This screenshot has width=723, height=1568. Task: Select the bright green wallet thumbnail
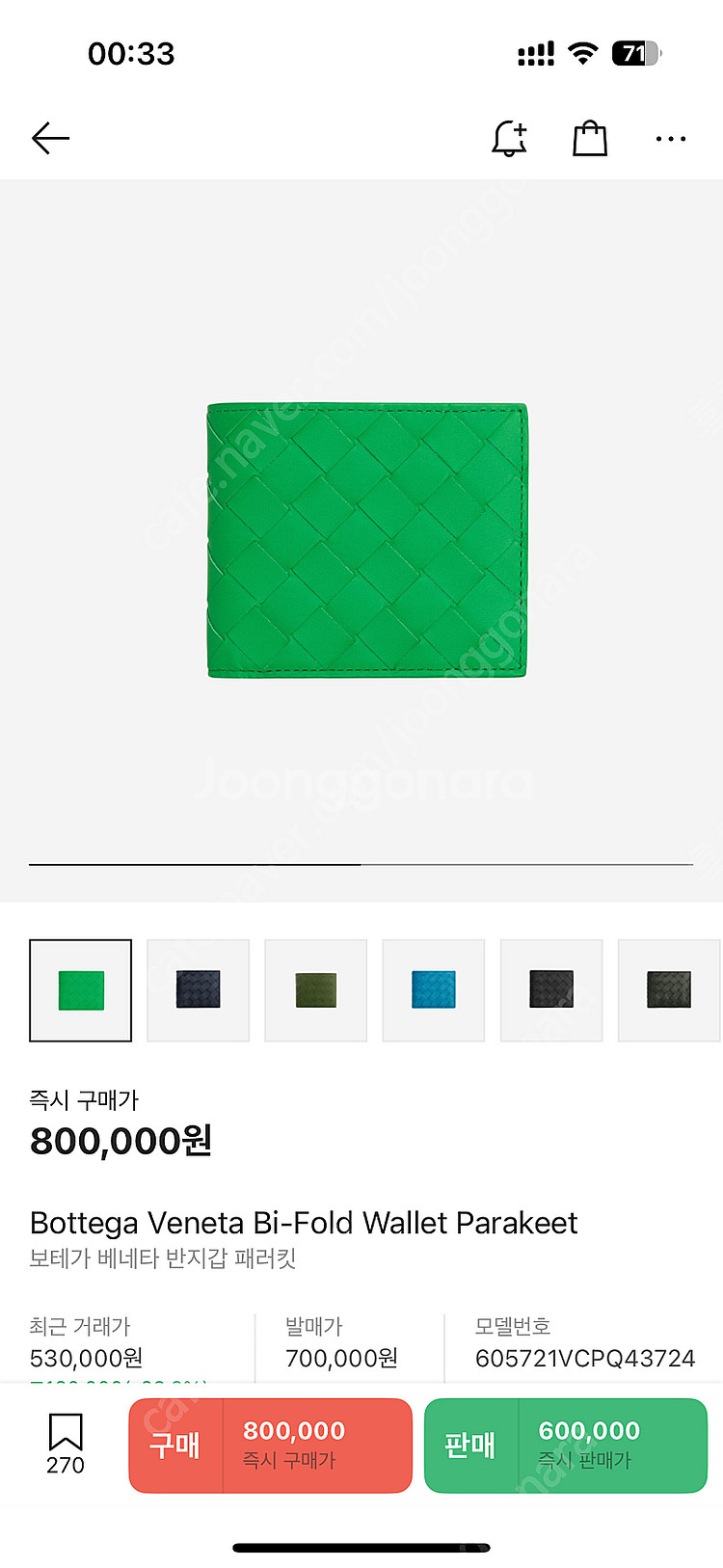[x=81, y=990]
